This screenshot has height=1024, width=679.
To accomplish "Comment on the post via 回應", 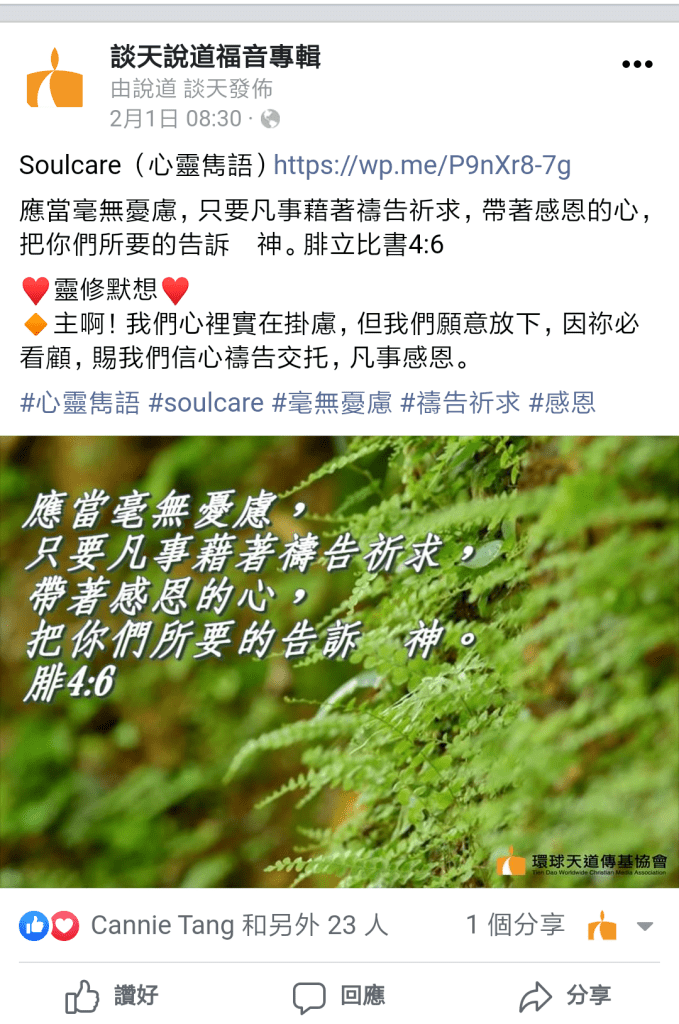I will pos(339,995).
